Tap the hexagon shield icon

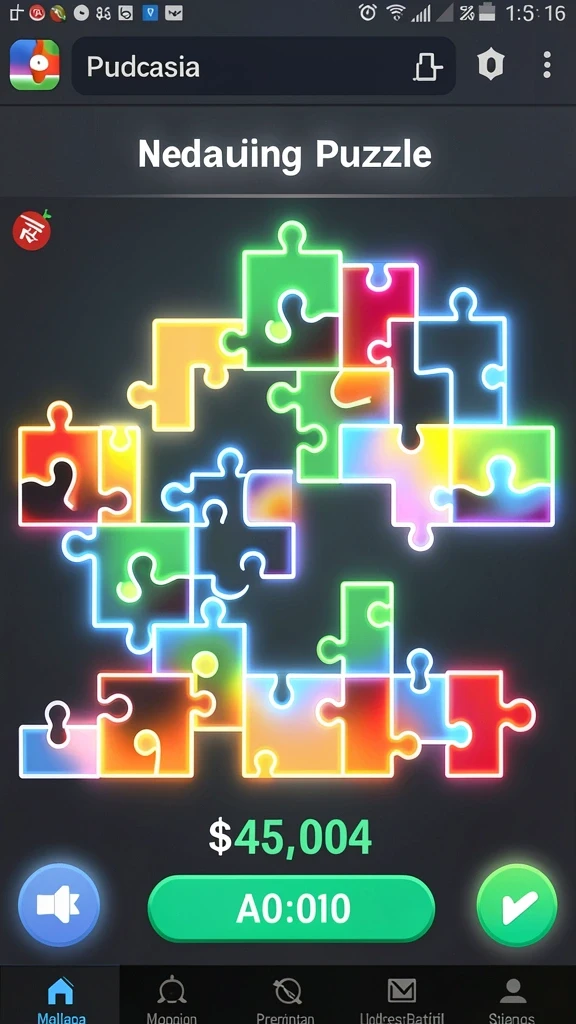click(x=490, y=65)
